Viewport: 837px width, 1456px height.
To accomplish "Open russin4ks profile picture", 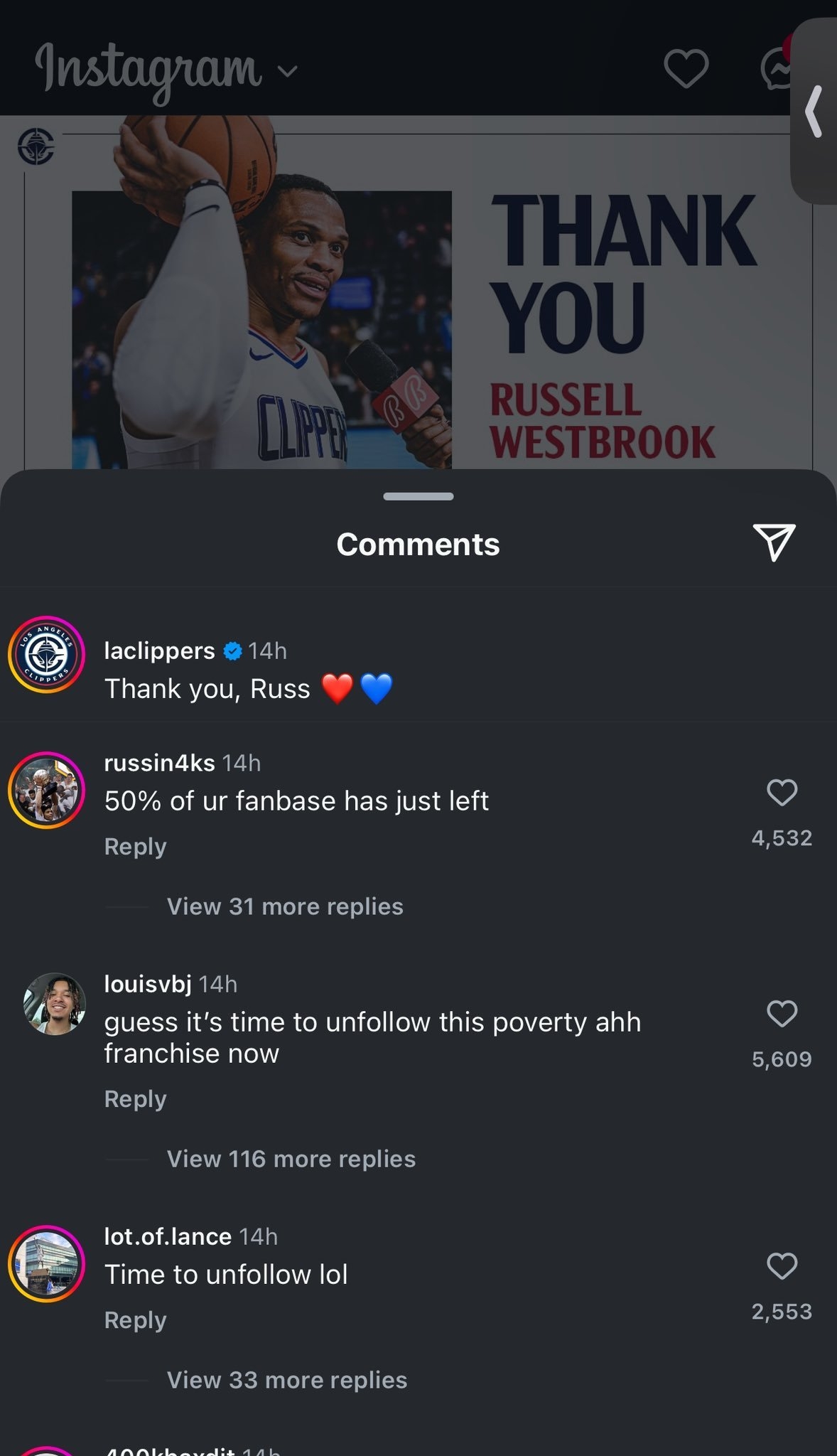I will 46,790.
